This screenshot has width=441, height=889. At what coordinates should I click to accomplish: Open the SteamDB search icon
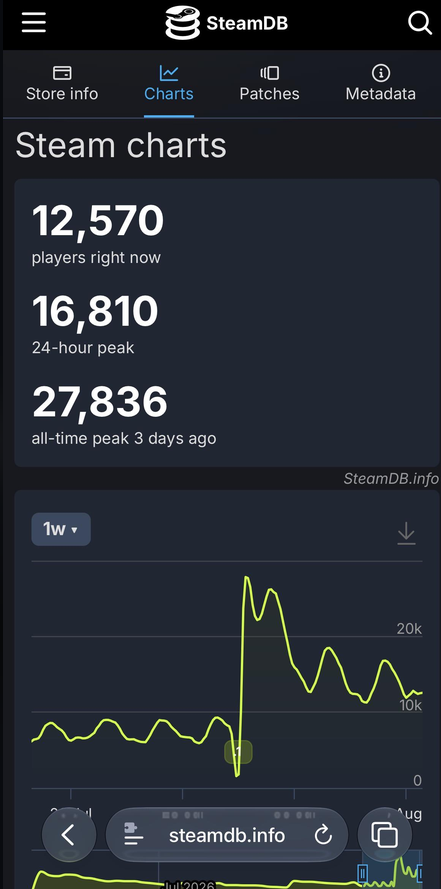419,24
